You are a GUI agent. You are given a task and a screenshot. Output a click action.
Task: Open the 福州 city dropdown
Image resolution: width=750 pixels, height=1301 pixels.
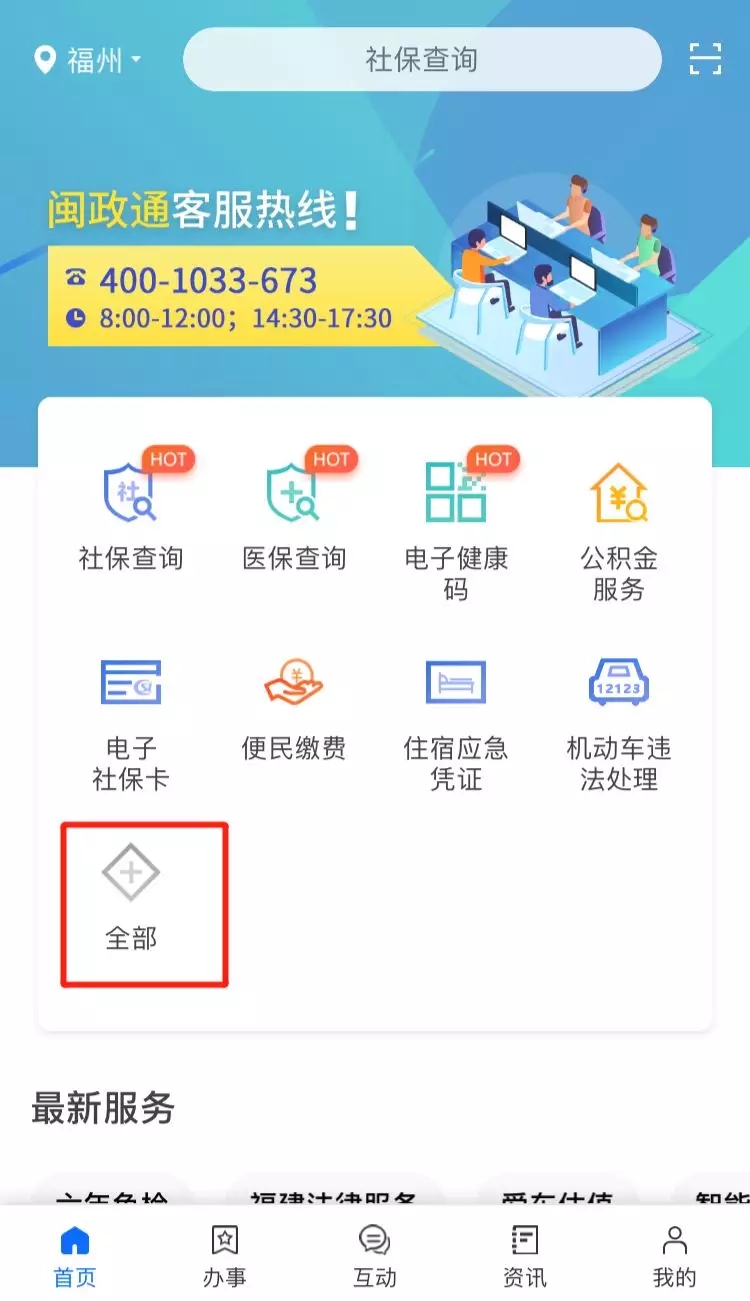(88, 60)
